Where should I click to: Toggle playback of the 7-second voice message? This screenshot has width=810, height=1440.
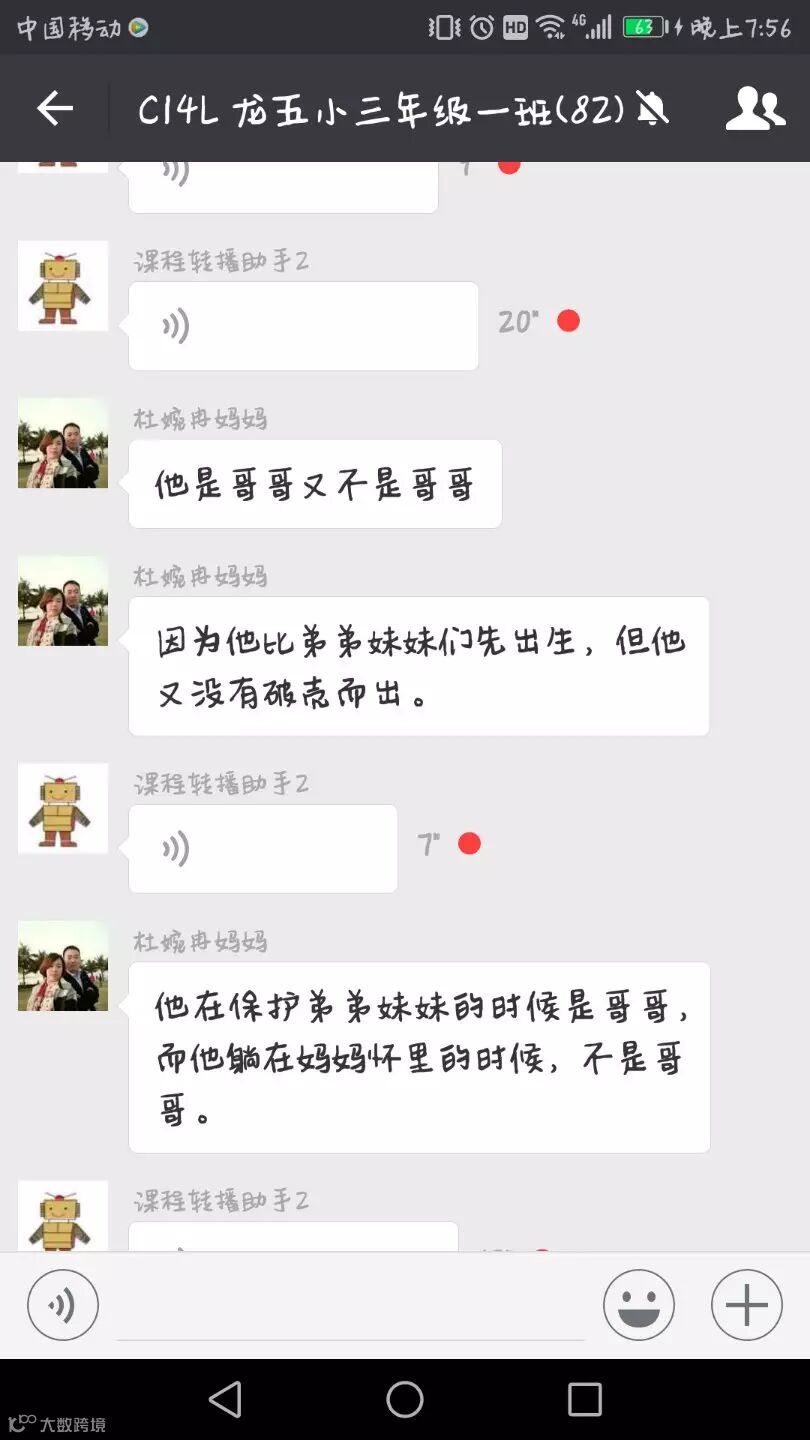[x=262, y=847]
